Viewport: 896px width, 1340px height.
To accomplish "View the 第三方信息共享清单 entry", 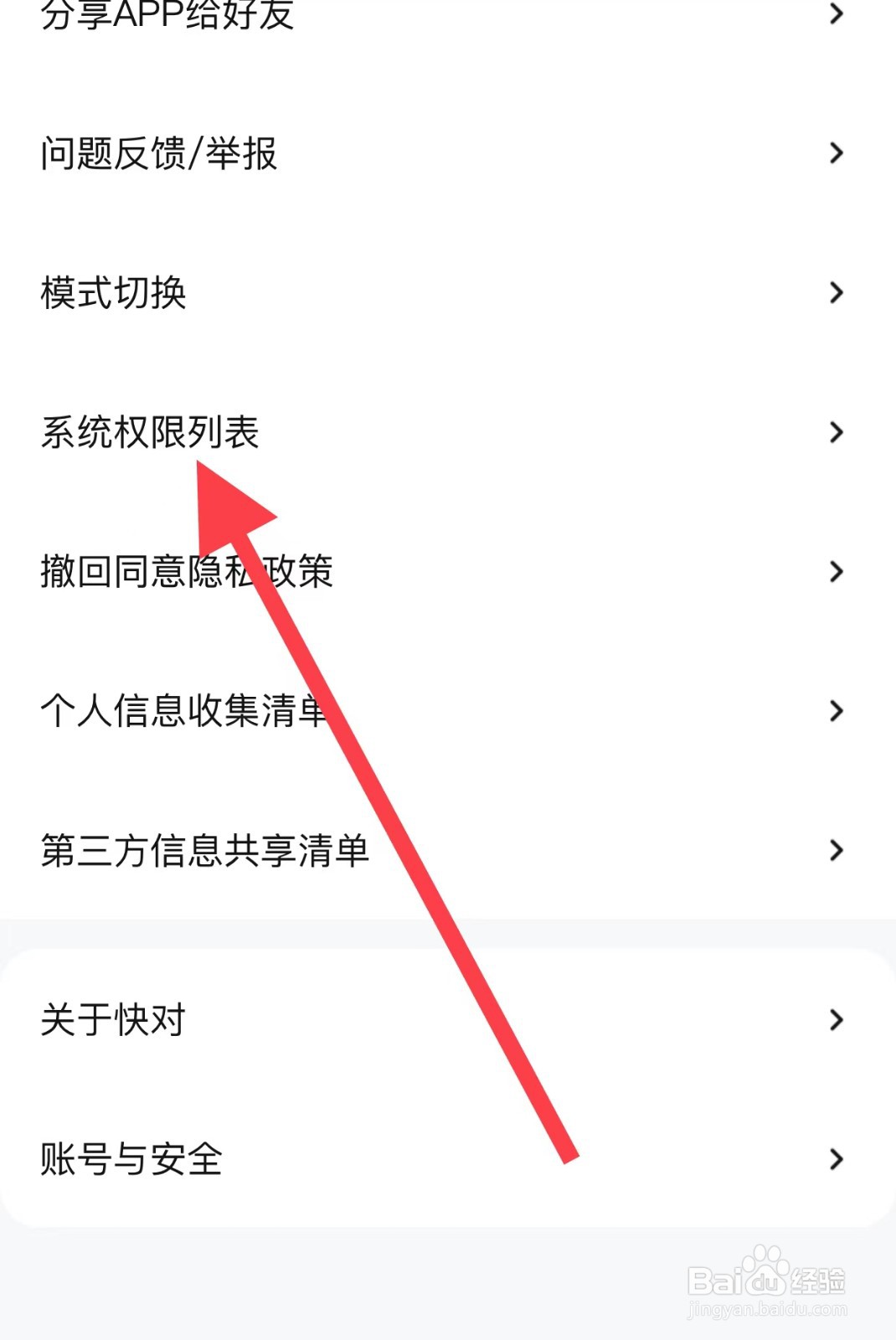I will [x=205, y=852].
